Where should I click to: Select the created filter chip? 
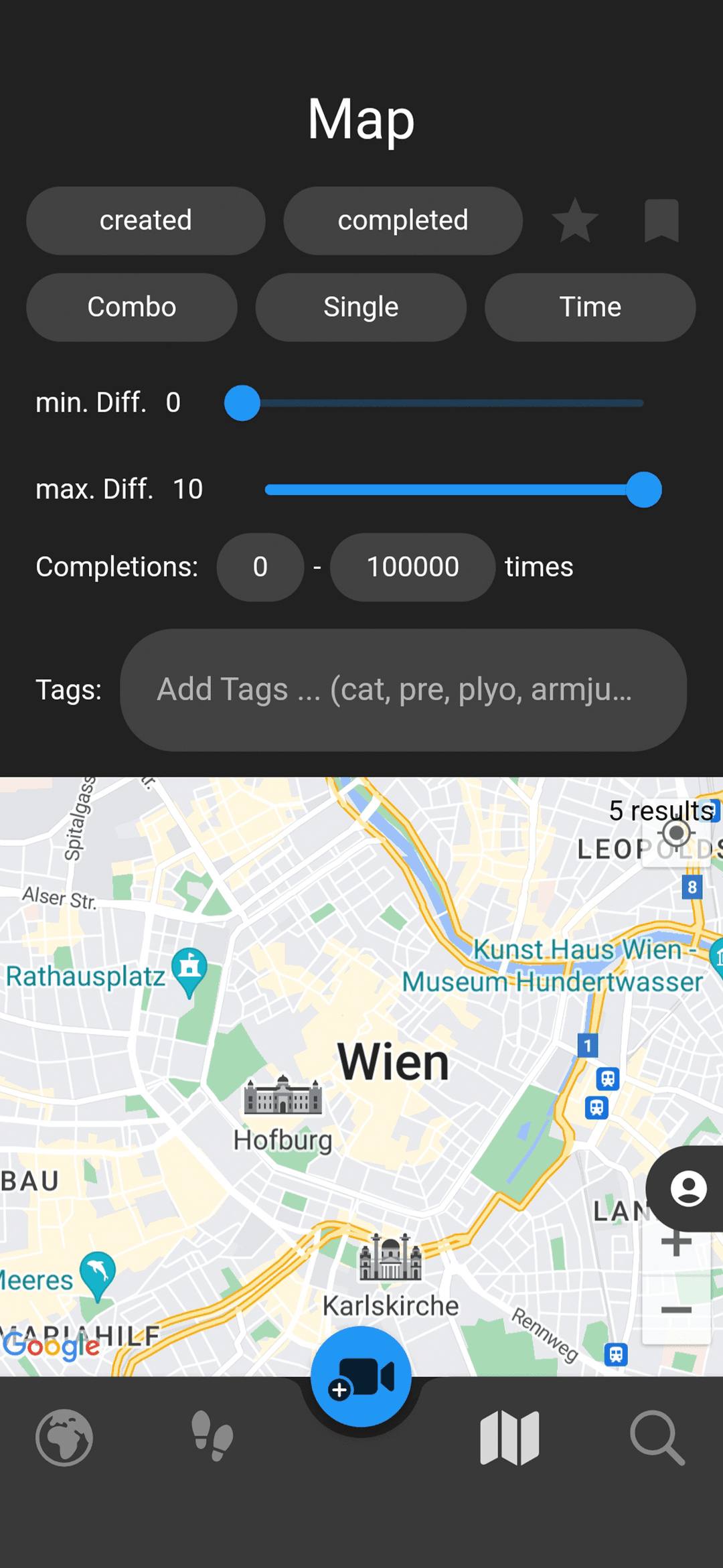[x=145, y=220]
